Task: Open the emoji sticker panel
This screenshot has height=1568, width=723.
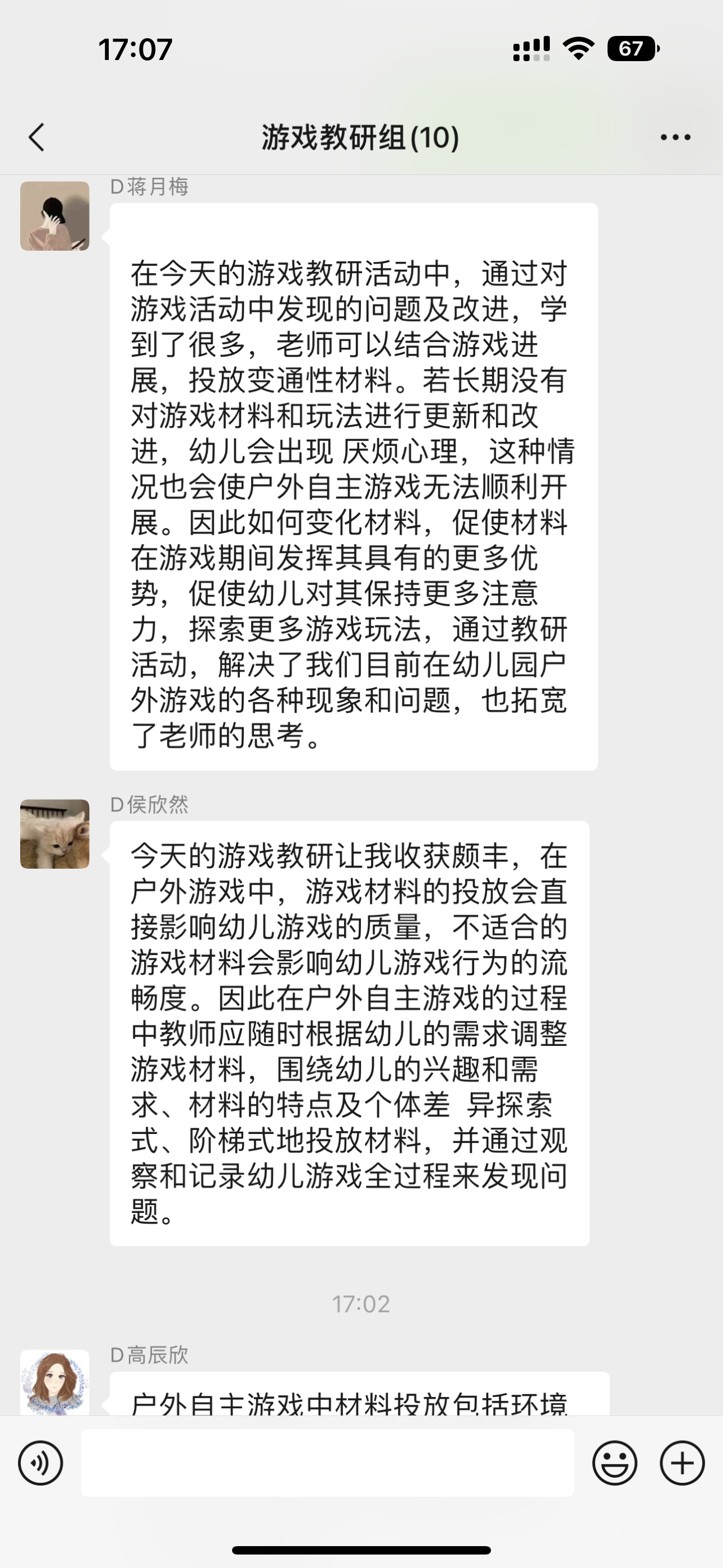Action: [615, 1463]
